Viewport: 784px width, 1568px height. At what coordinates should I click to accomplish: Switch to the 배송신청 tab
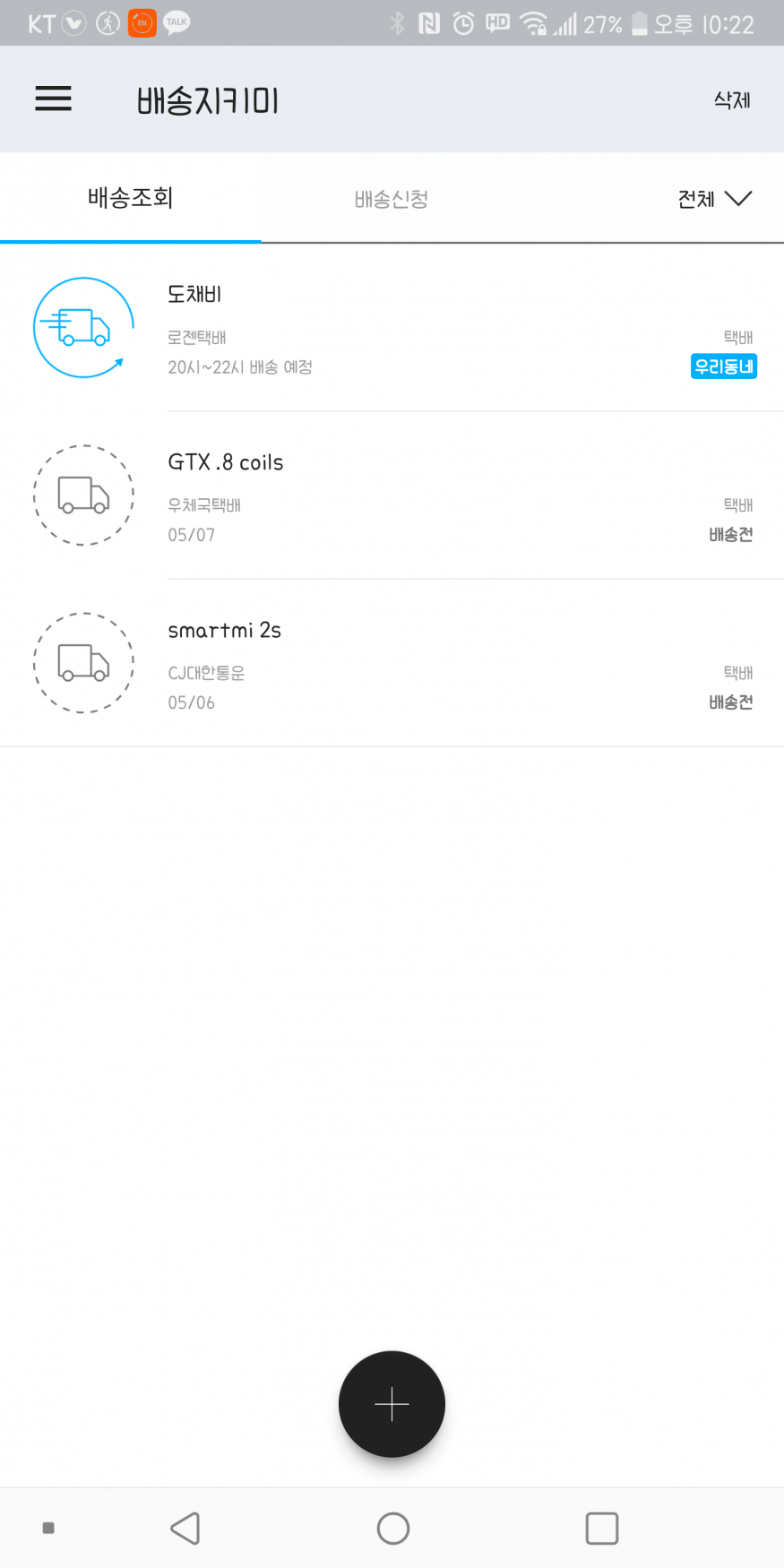[x=392, y=199]
